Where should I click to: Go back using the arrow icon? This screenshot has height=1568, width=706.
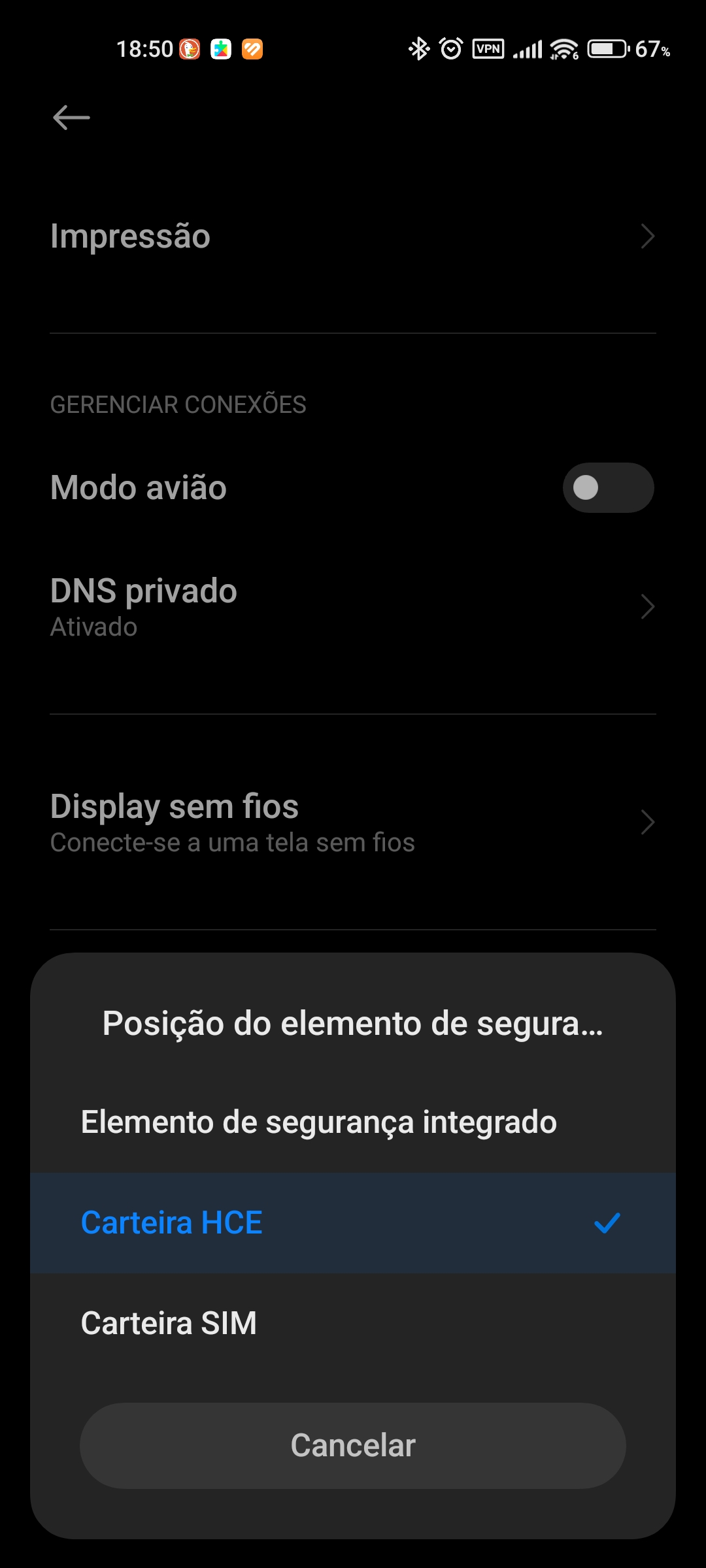[x=71, y=118]
